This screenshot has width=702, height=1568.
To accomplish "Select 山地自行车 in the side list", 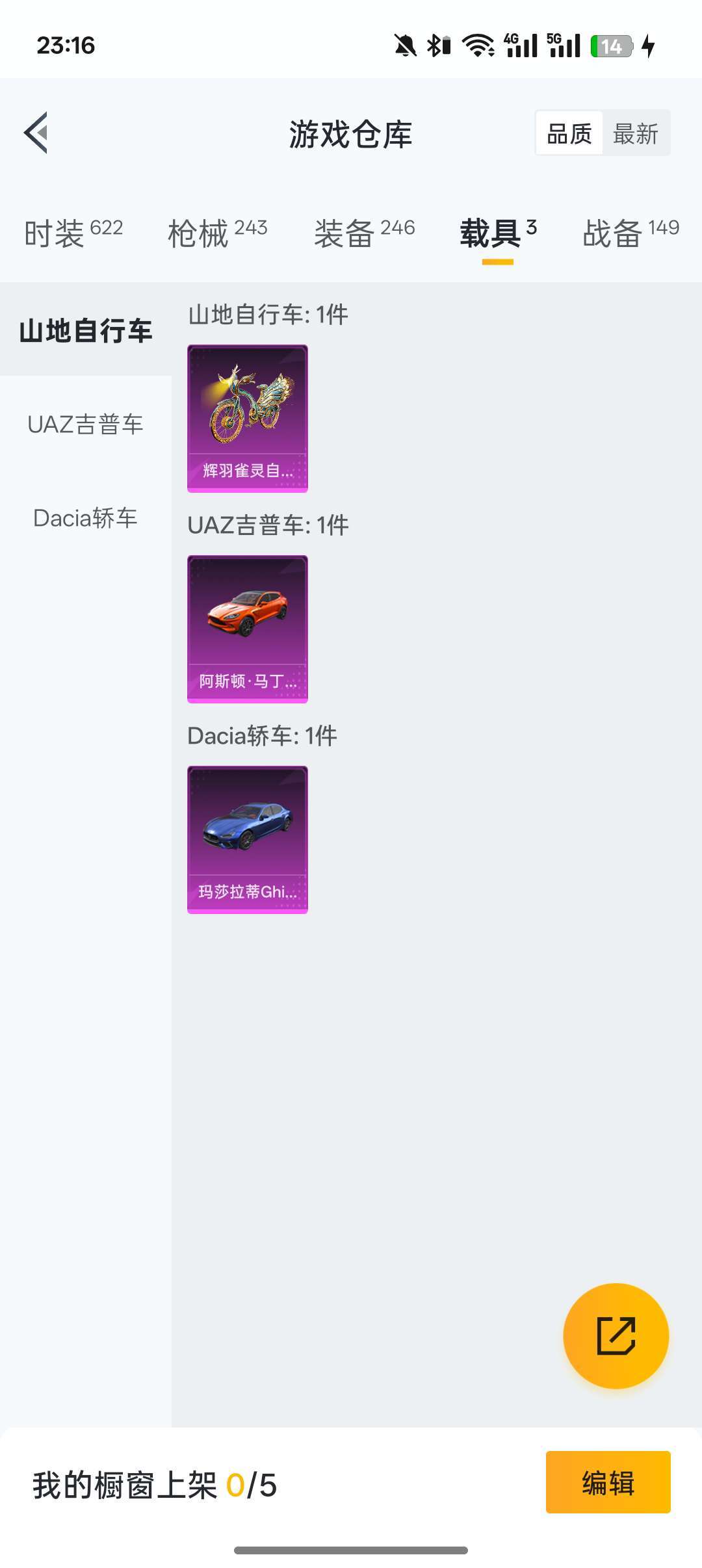I will [x=86, y=330].
